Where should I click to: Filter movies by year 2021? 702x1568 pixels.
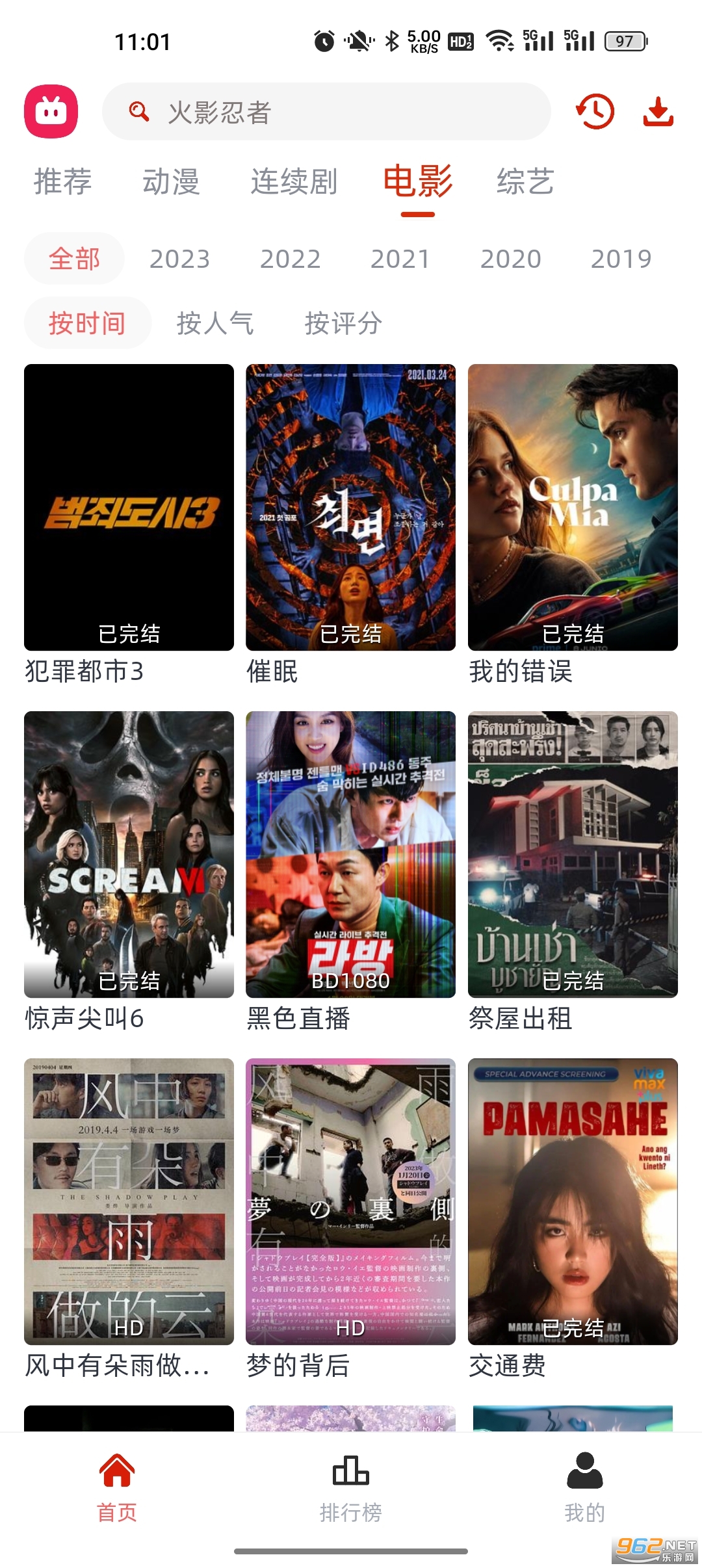click(x=400, y=259)
